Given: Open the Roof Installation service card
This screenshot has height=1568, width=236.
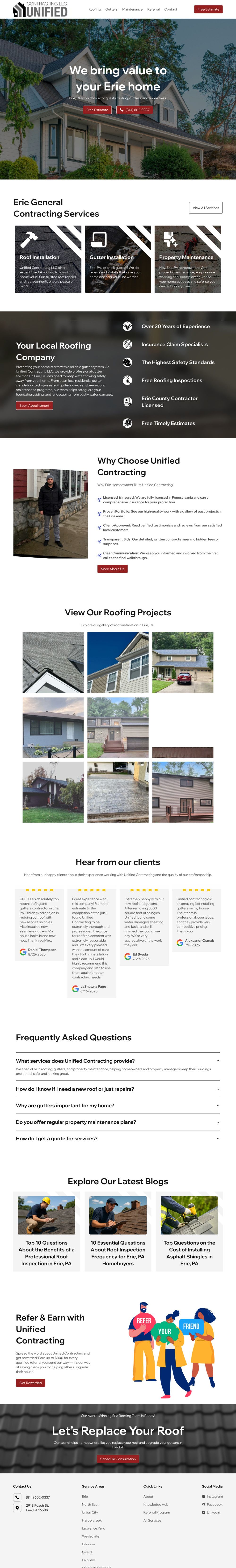Looking at the screenshot, I should click(48, 259).
